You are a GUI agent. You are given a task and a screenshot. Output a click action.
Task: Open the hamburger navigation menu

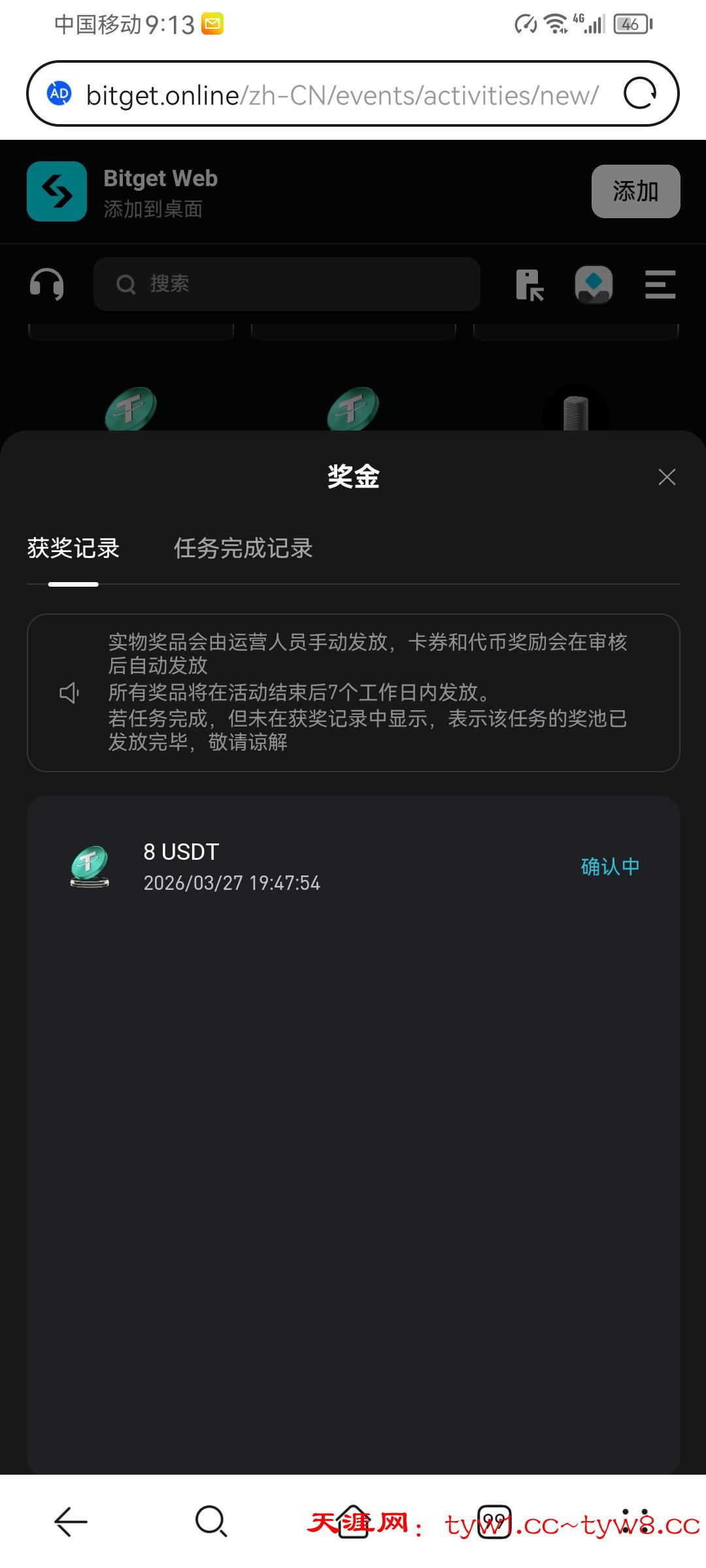tap(659, 284)
